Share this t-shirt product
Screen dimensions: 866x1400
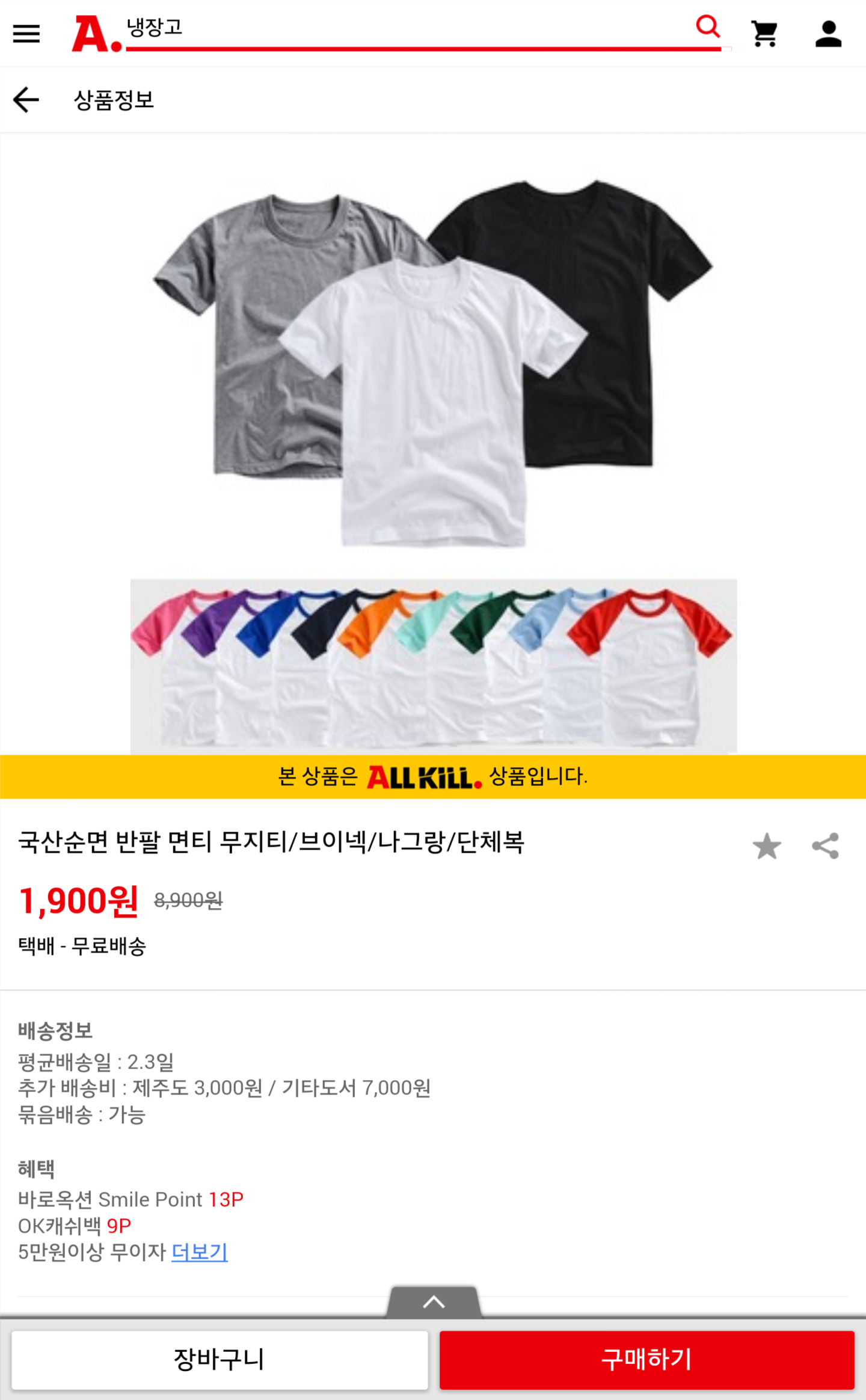825,846
